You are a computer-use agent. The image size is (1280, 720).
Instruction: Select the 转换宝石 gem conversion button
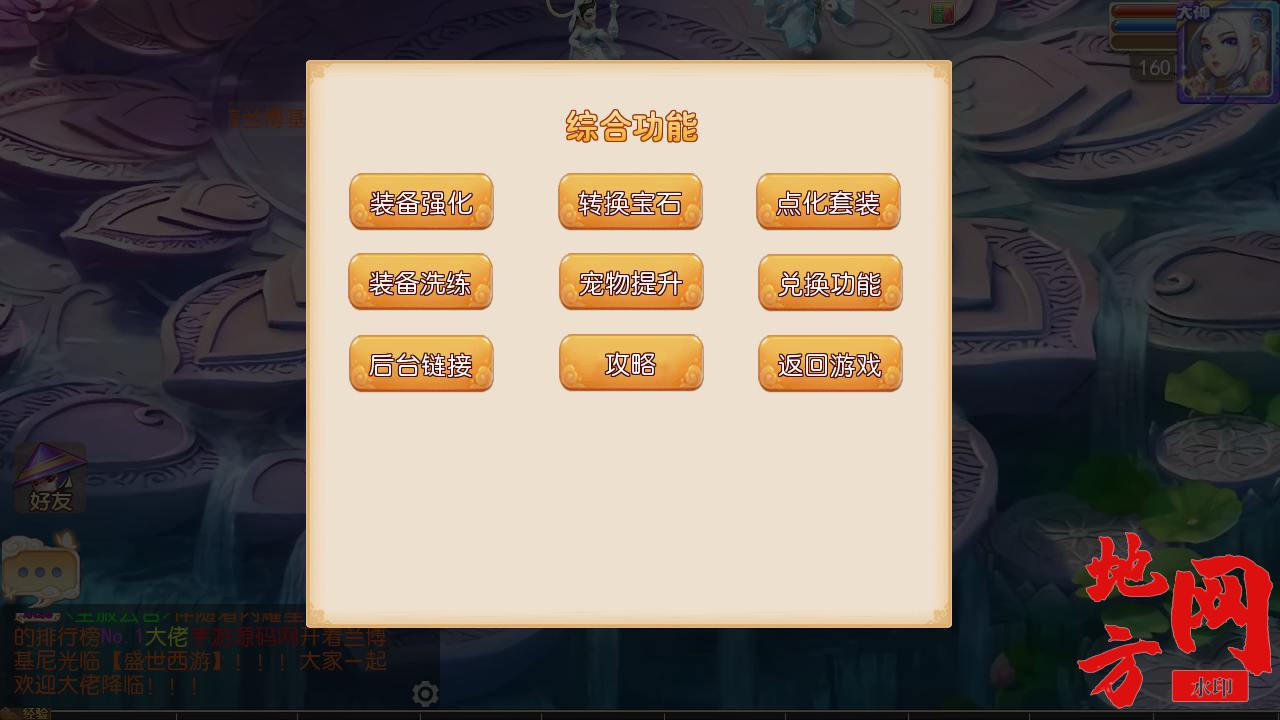(x=630, y=202)
